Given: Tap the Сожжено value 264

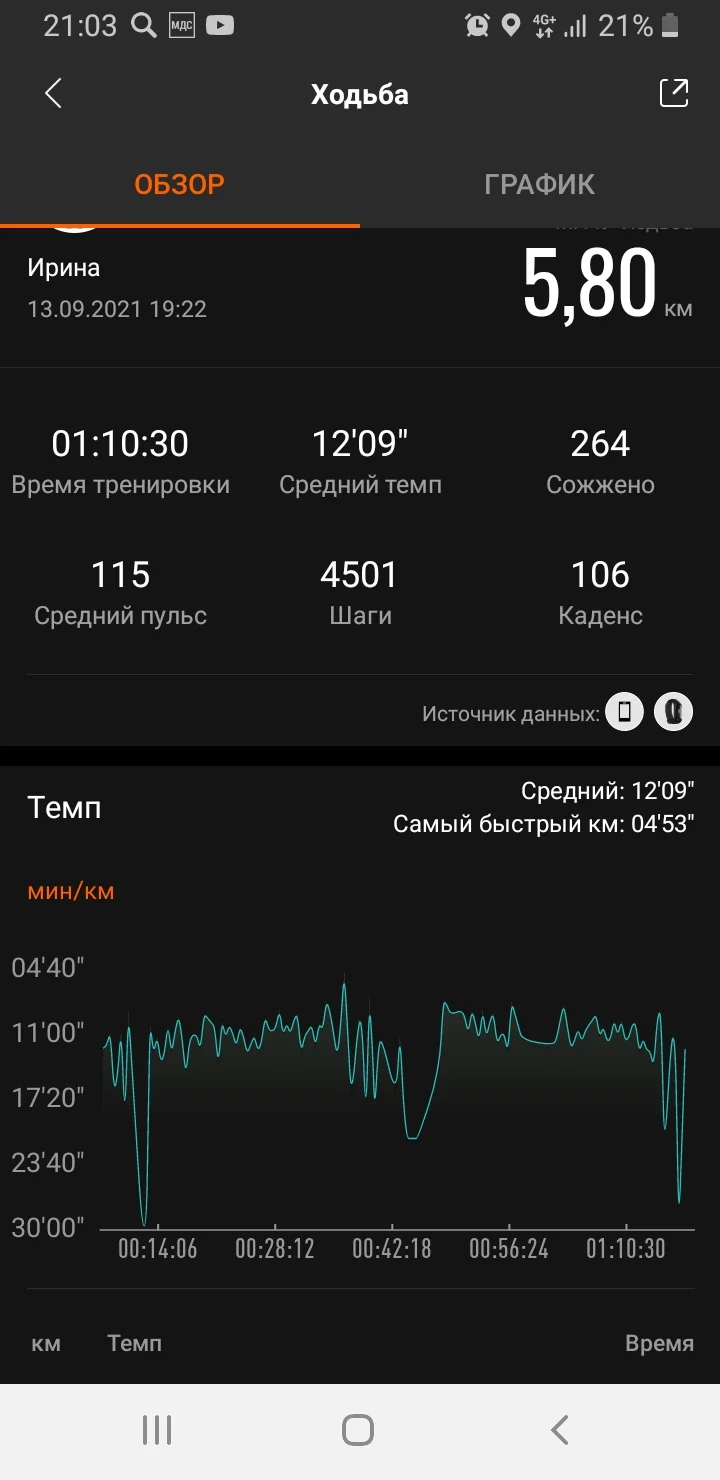Looking at the screenshot, I should click(x=600, y=443).
